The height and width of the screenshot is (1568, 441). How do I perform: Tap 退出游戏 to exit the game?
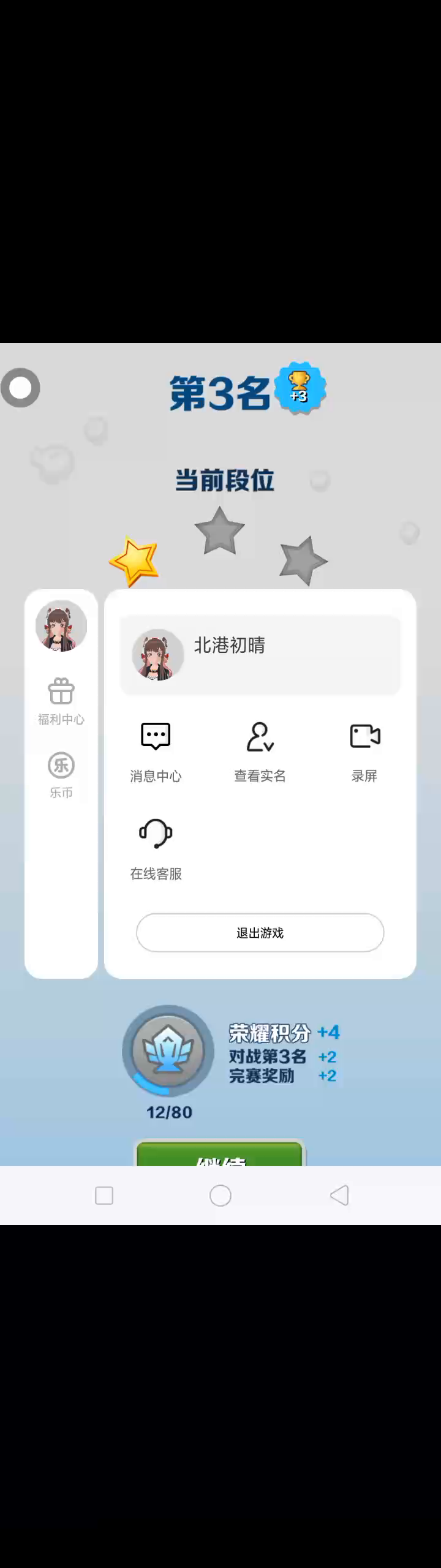260,932
